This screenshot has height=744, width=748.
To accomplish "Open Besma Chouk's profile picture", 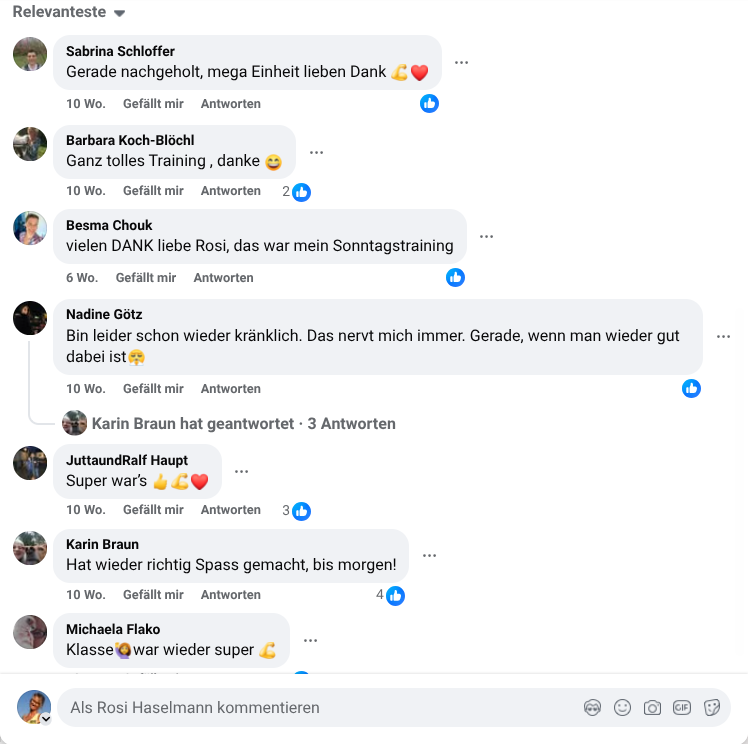I will click(x=30, y=228).
